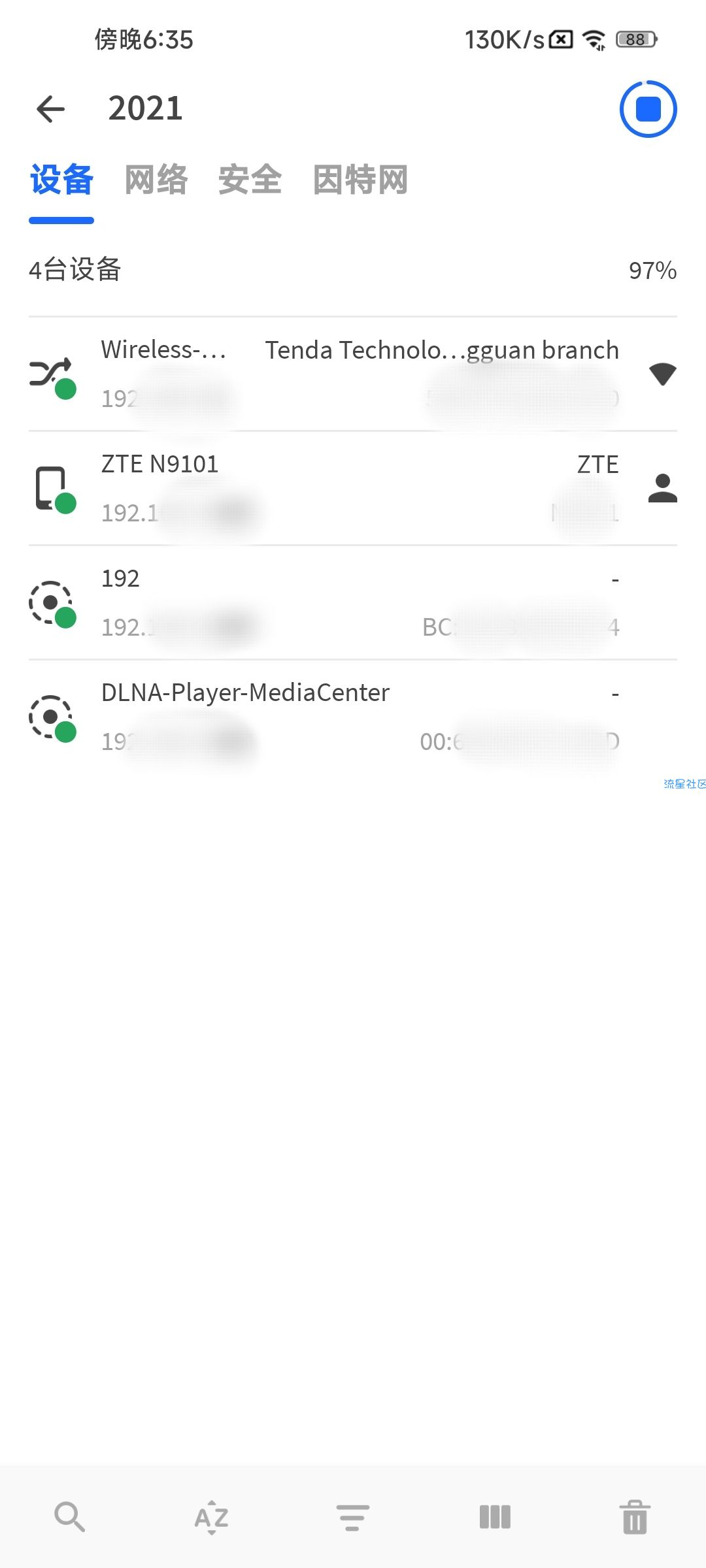Go back using the arrow icon
The width and height of the screenshot is (706, 1568).
coord(51,108)
